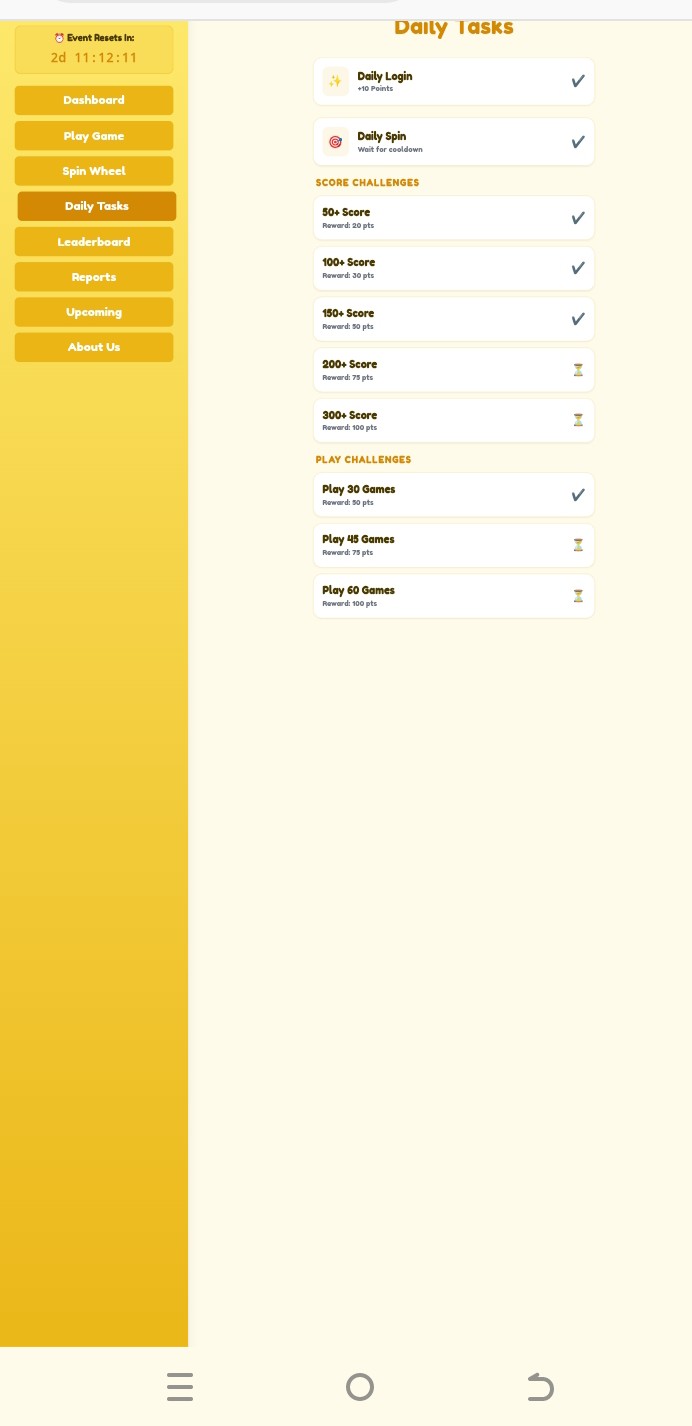Tap the Daily Login task card
692x1426 pixels.
pos(453,81)
